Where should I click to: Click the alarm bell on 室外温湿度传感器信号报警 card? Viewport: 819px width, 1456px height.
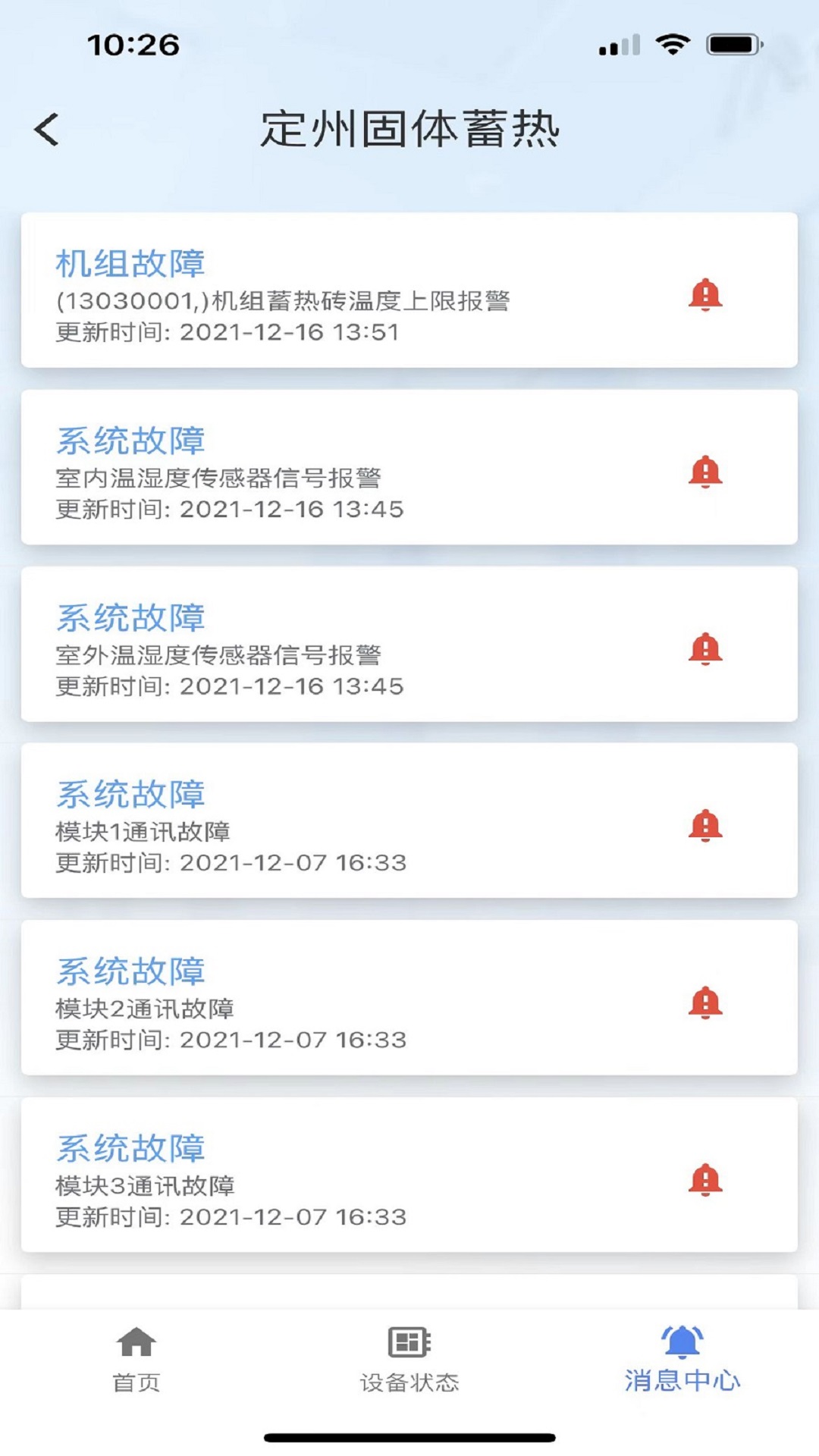tap(705, 649)
